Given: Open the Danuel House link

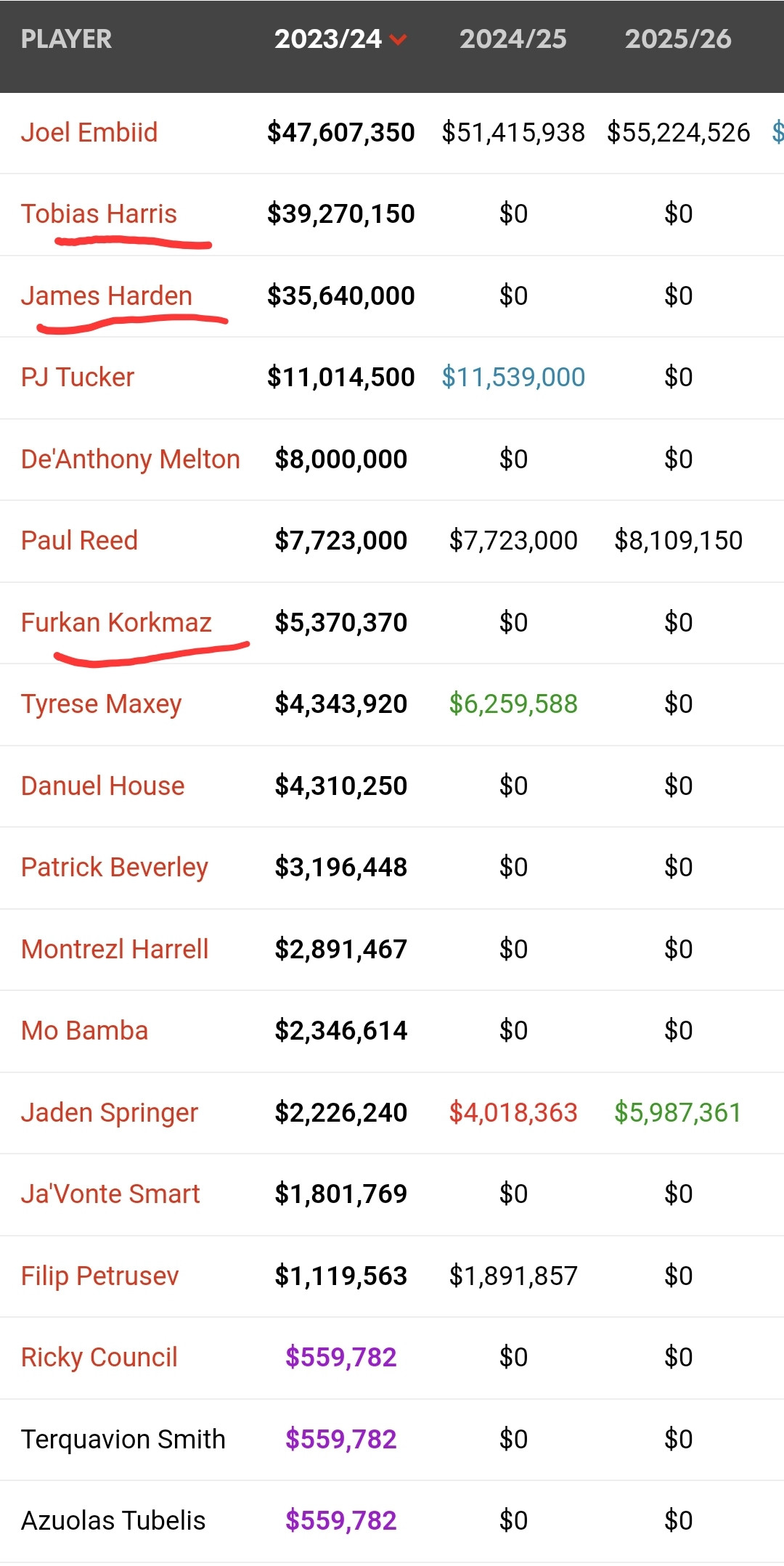Looking at the screenshot, I should (x=103, y=786).
